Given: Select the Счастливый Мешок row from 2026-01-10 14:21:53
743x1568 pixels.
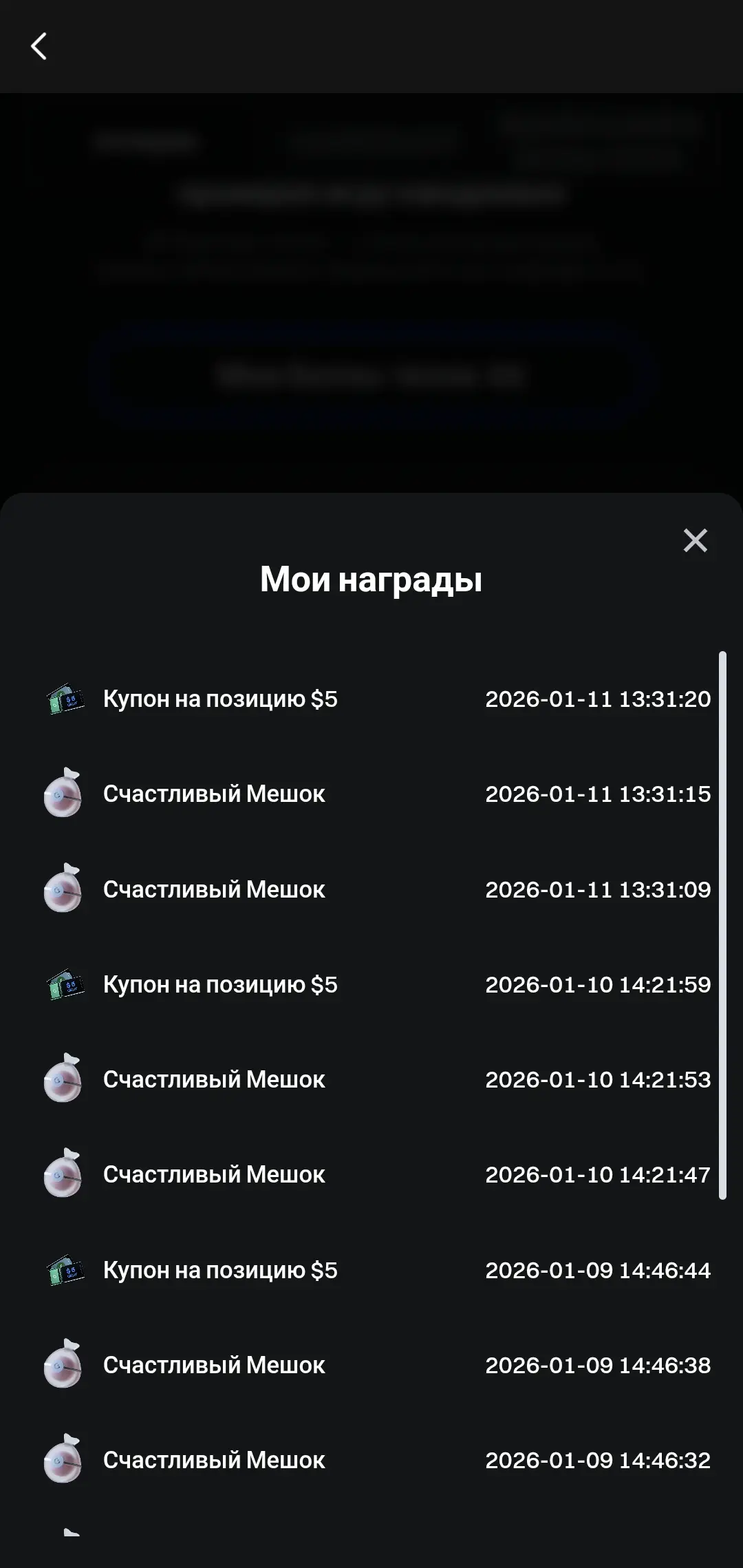Looking at the screenshot, I should [371, 1079].
